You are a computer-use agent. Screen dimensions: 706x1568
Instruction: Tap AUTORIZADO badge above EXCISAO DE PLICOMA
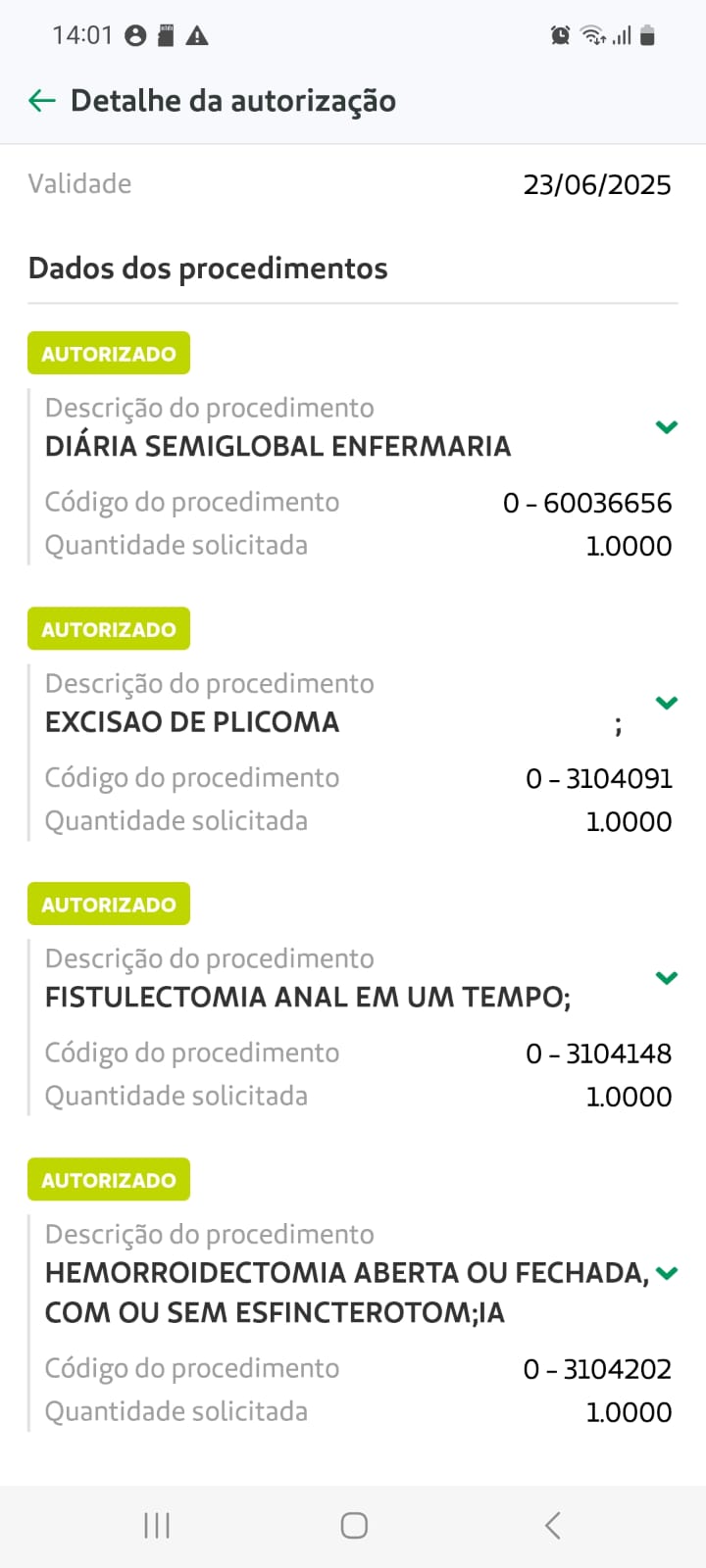(108, 628)
